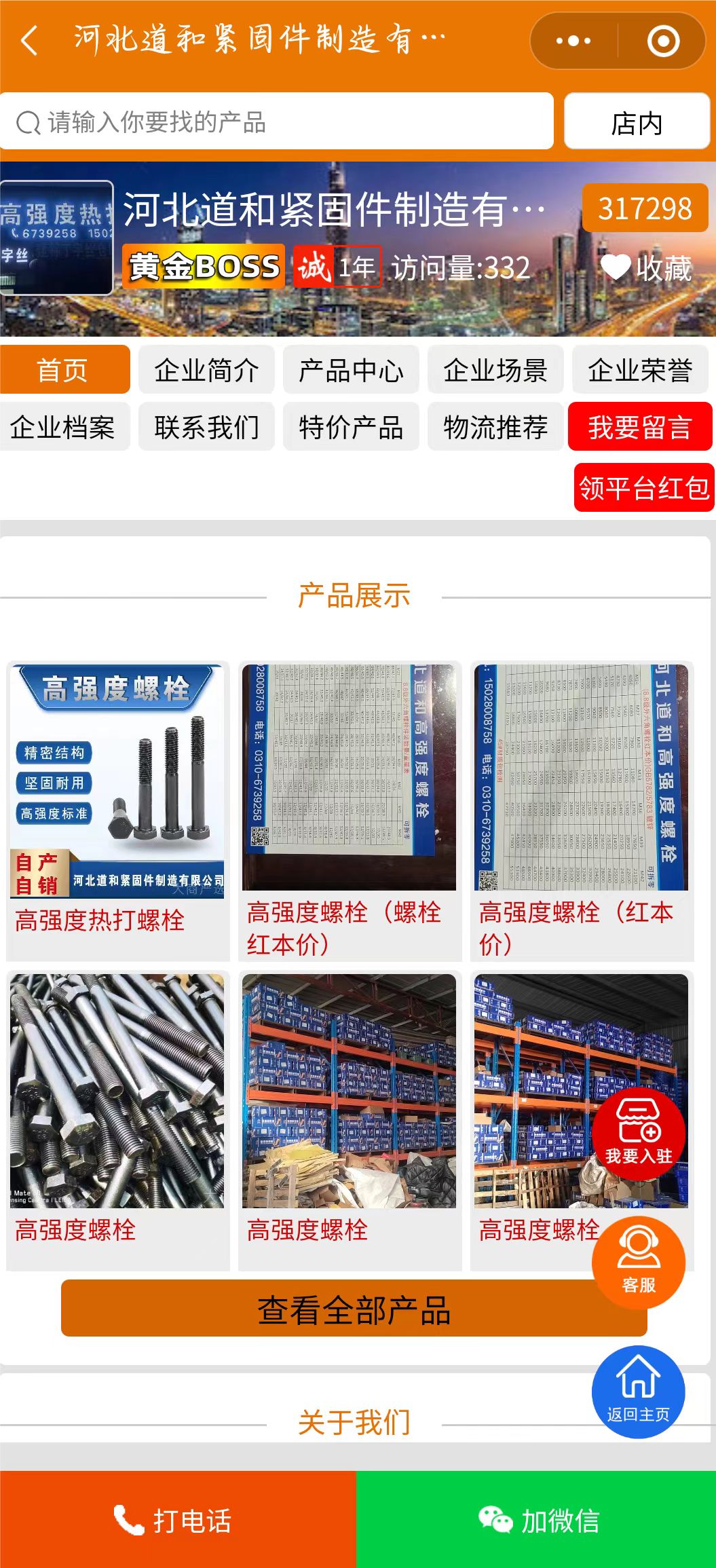Open the 高强度螺栓（螺栓红本价）product card
The image size is (716, 1568).
[349, 808]
